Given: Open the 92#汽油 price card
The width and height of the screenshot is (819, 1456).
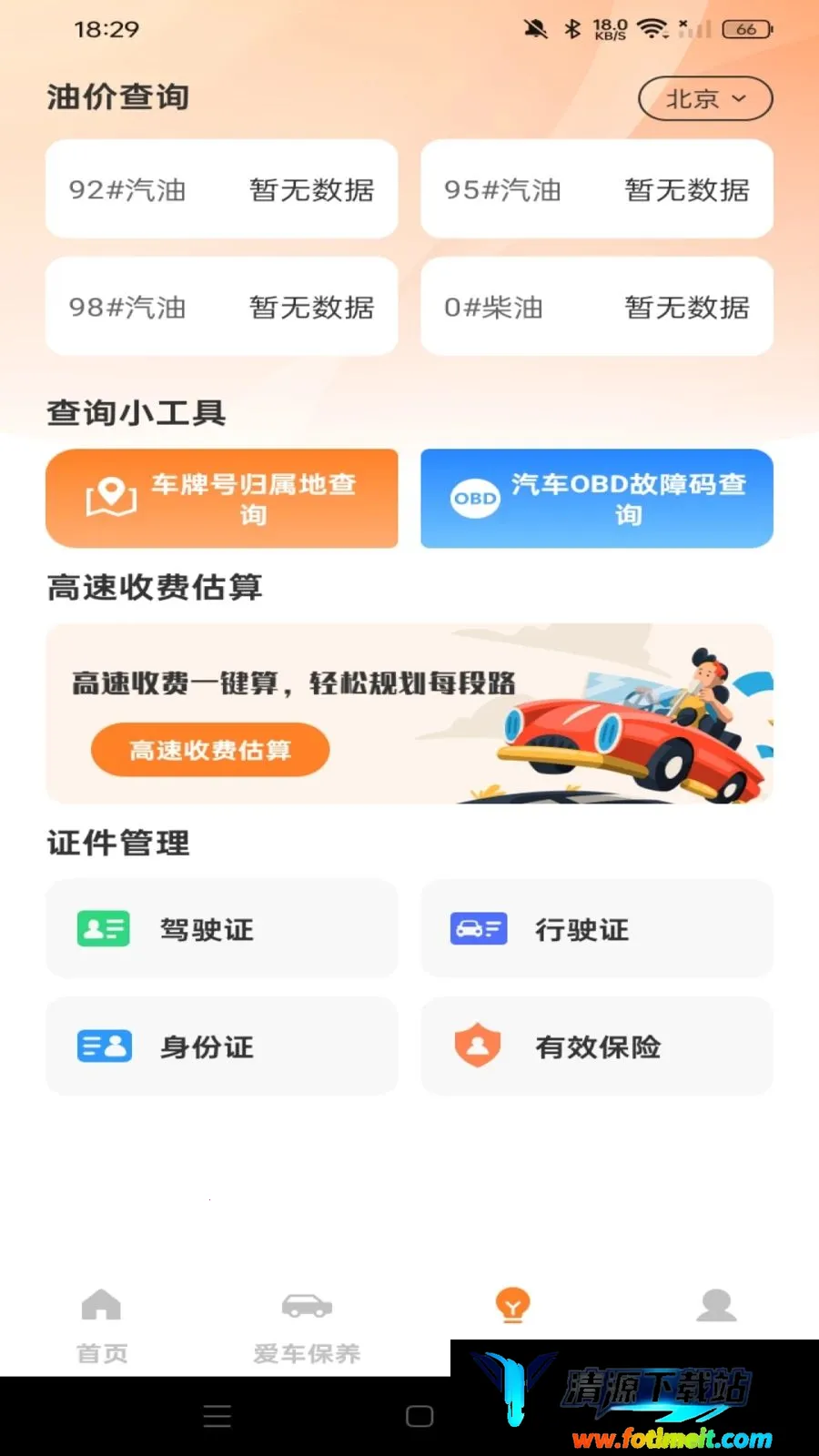Looking at the screenshot, I should (x=222, y=189).
